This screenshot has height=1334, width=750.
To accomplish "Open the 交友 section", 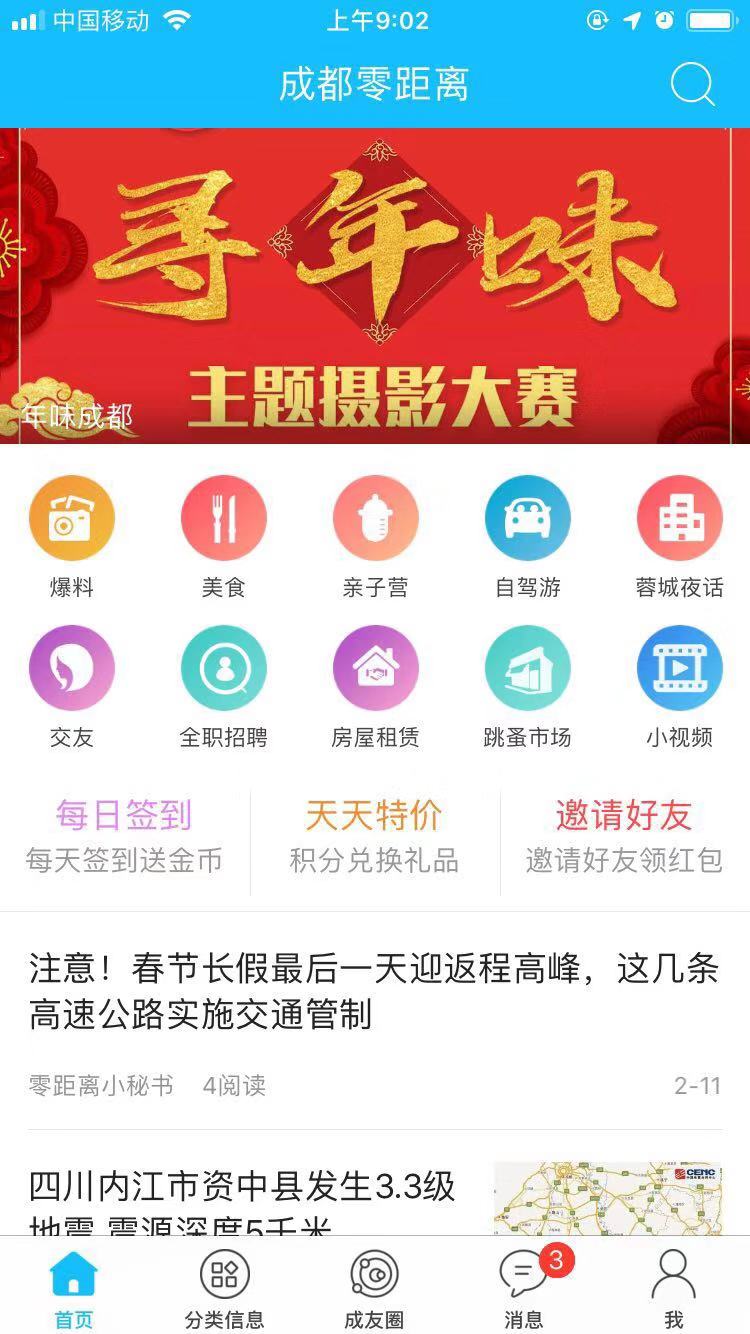I will coord(72,687).
